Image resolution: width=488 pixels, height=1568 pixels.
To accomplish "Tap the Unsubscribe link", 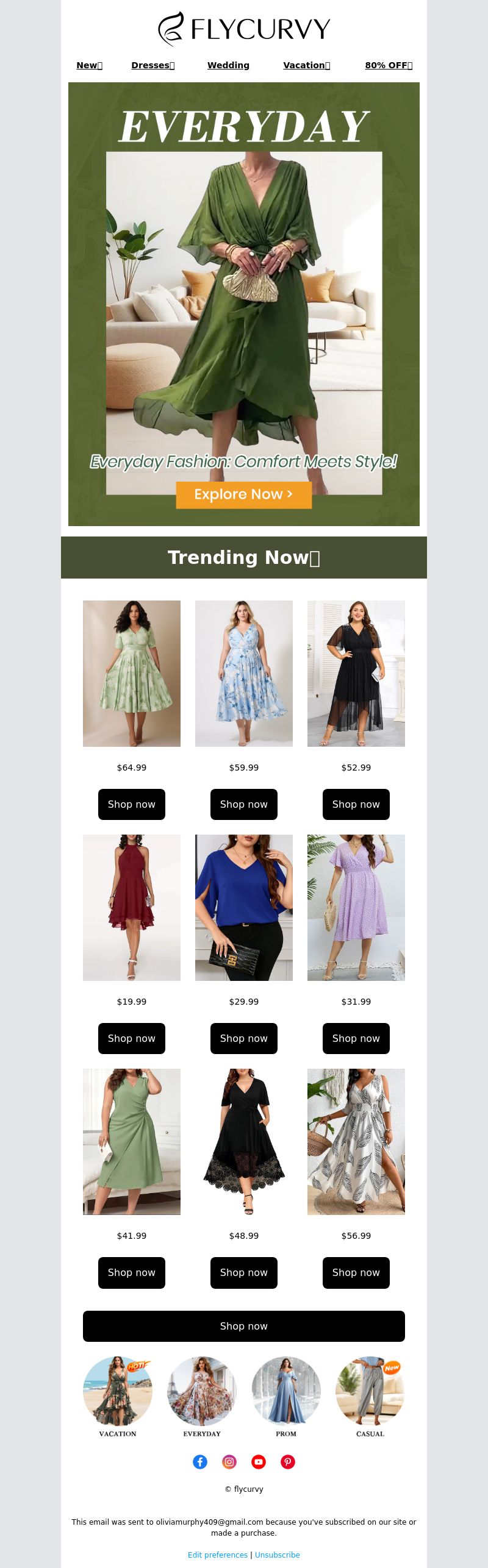I will [277, 1555].
